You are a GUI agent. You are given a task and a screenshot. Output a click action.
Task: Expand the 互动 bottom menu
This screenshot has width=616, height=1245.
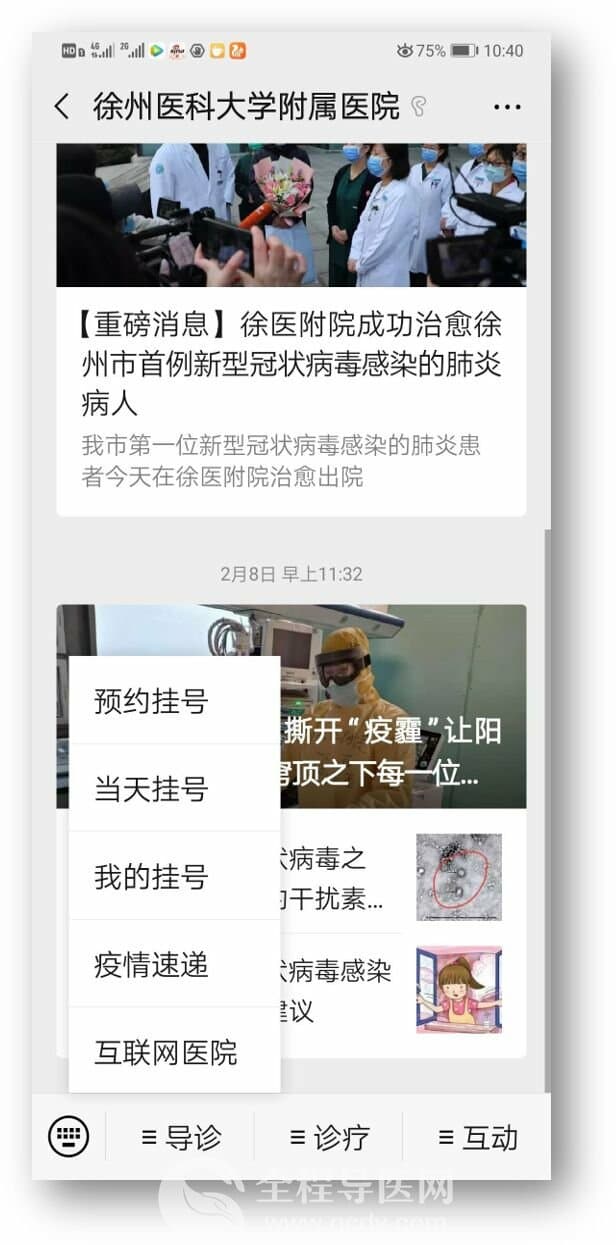click(x=478, y=1138)
